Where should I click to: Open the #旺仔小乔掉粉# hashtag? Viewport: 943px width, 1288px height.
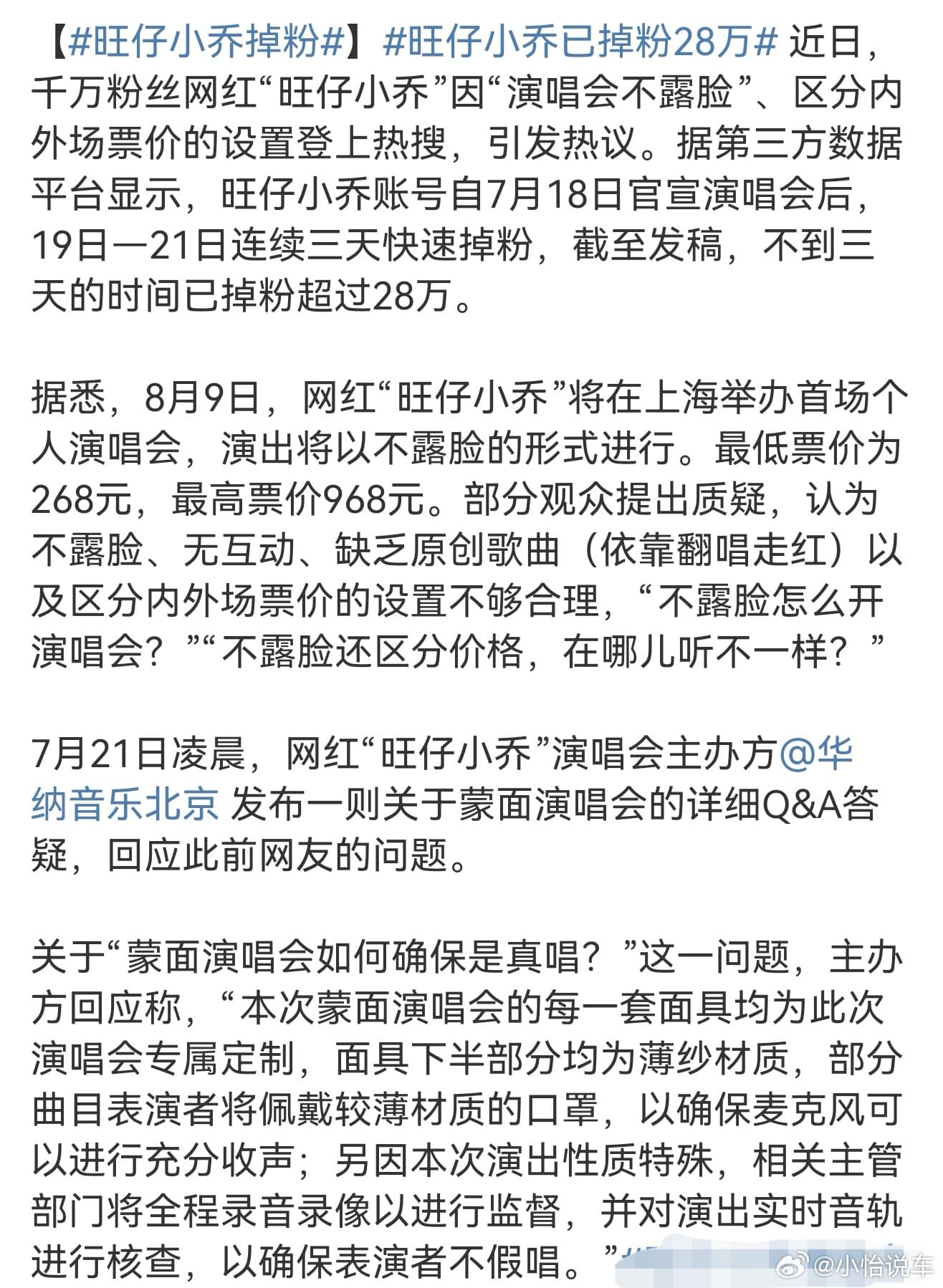[207, 43]
